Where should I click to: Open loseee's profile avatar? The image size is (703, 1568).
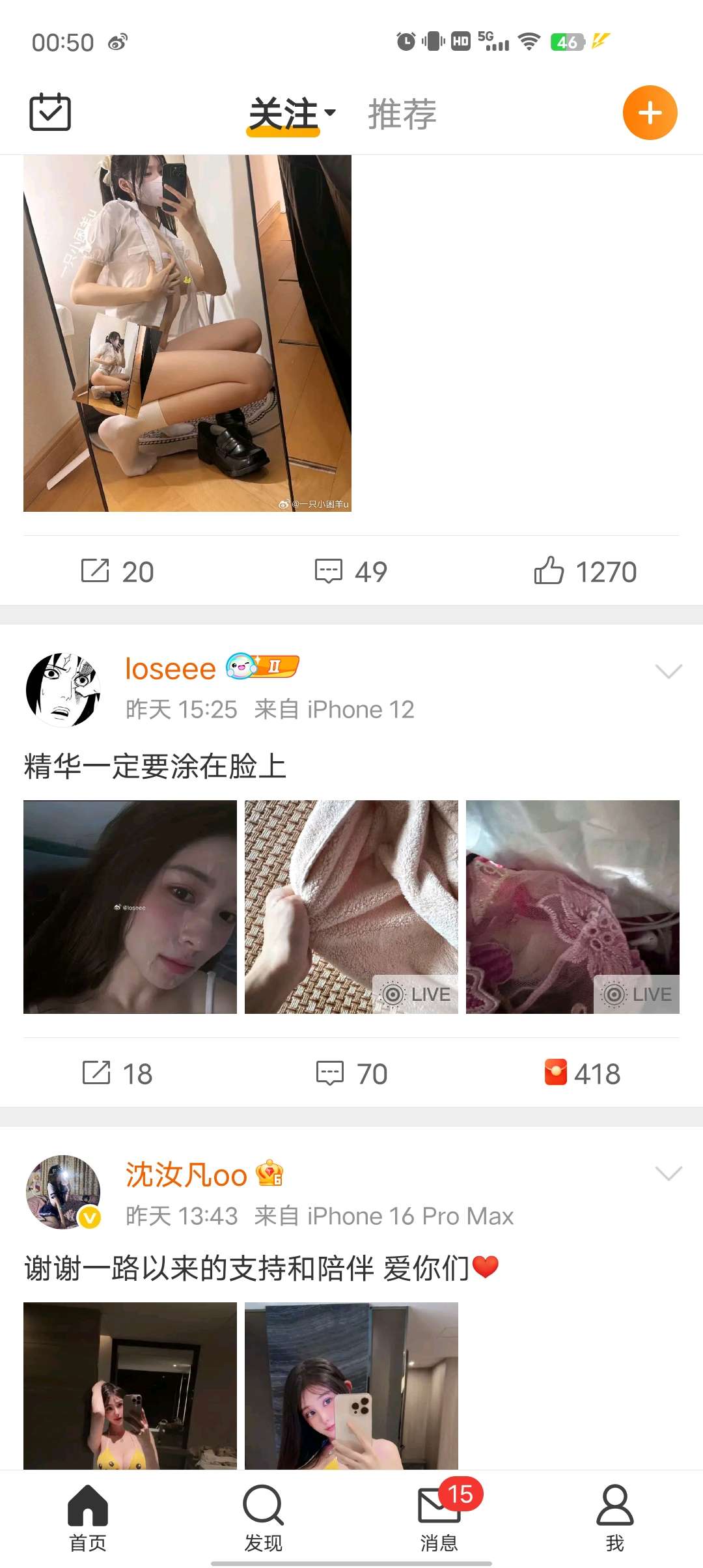tap(63, 690)
